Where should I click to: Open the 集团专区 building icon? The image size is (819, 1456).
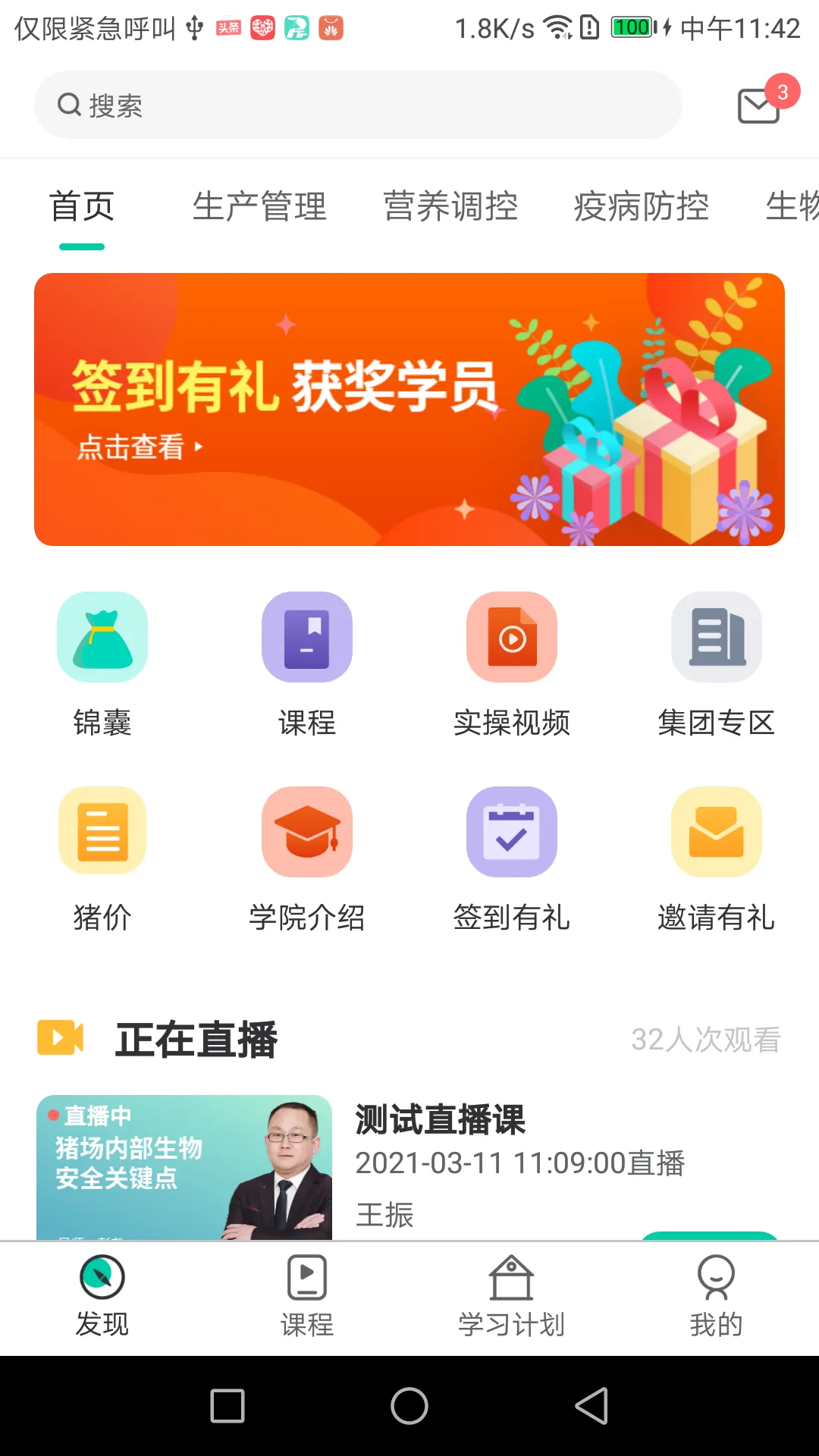pos(717,637)
